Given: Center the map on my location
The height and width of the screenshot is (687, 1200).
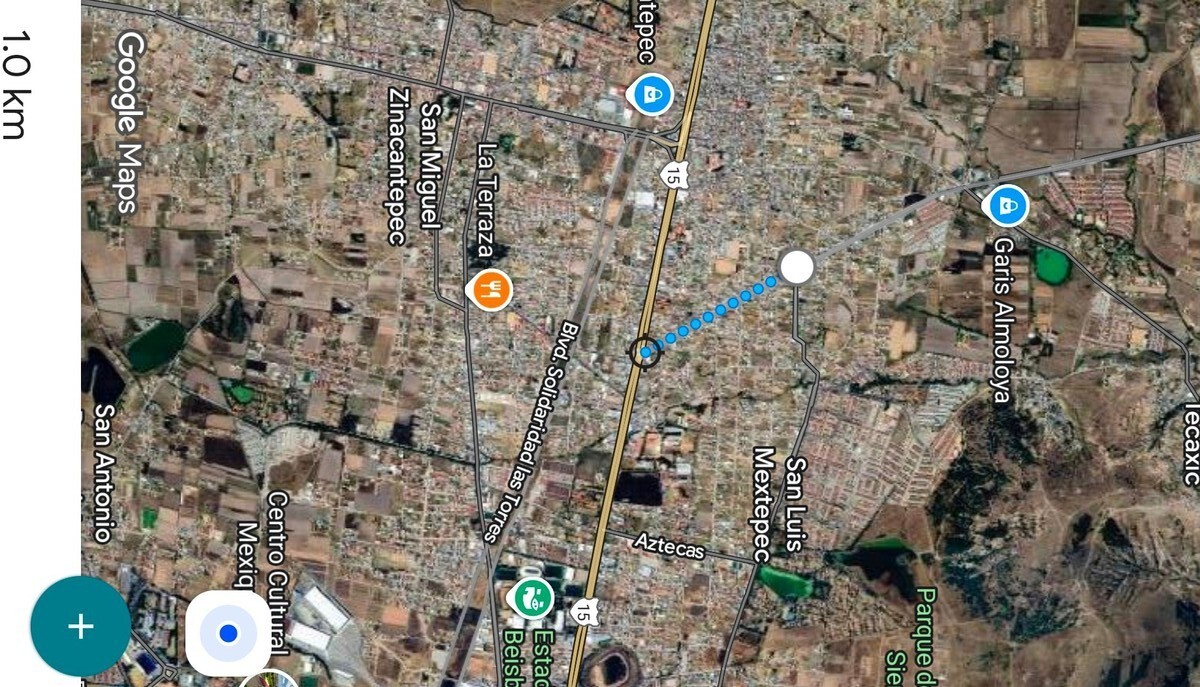Looking at the screenshot, I should point(228,633).
